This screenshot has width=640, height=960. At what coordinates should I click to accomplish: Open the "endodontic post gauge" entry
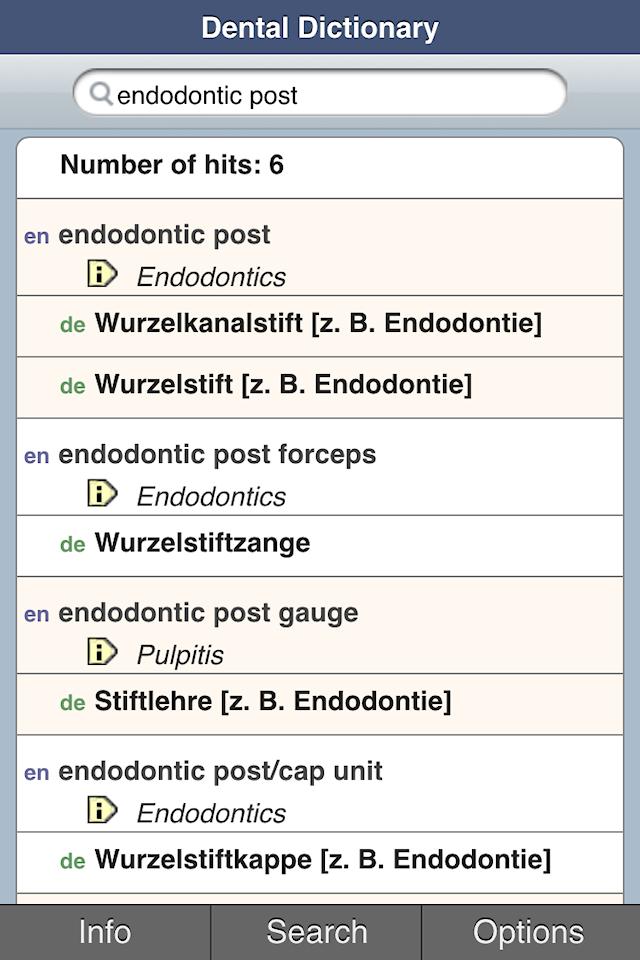tap(208, 613)
